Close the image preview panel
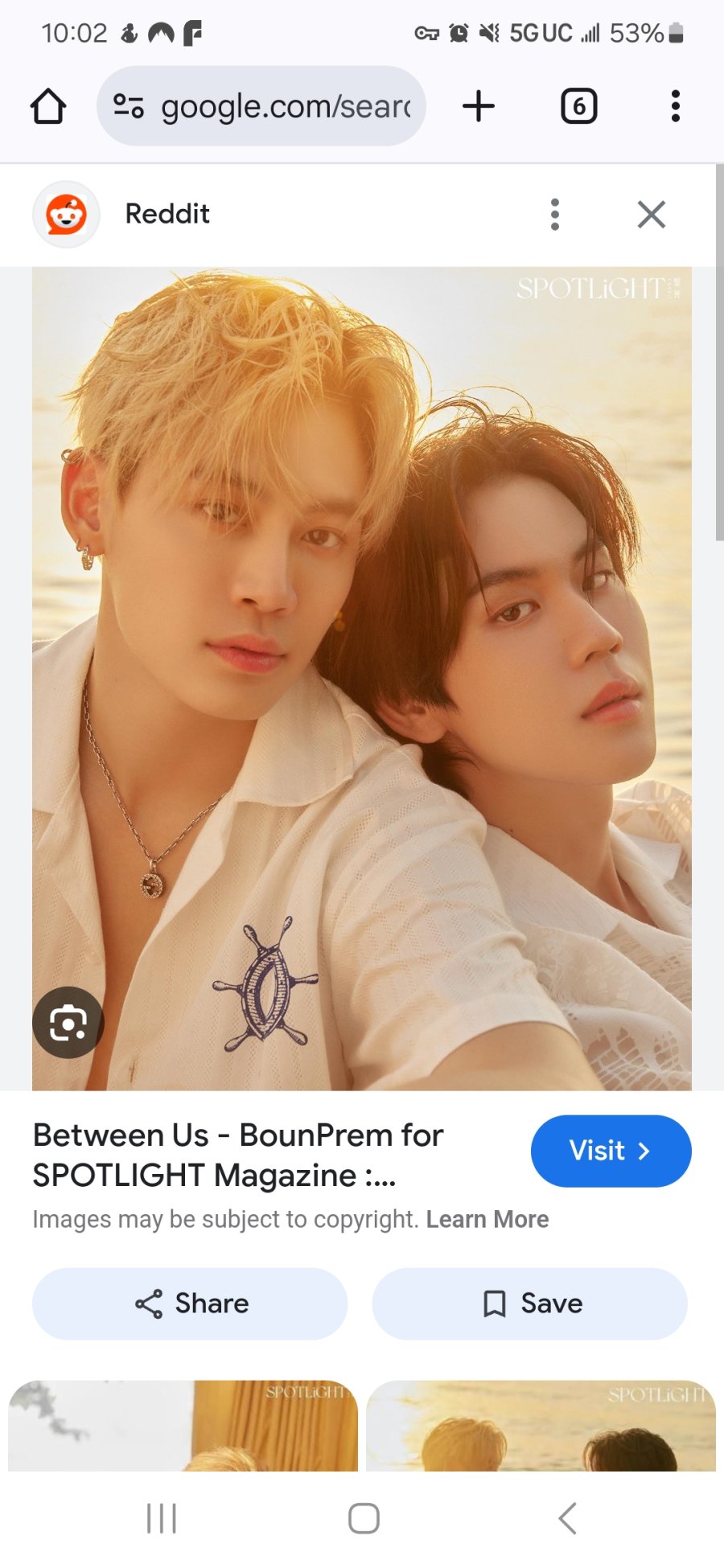 (x=652, y=215)
